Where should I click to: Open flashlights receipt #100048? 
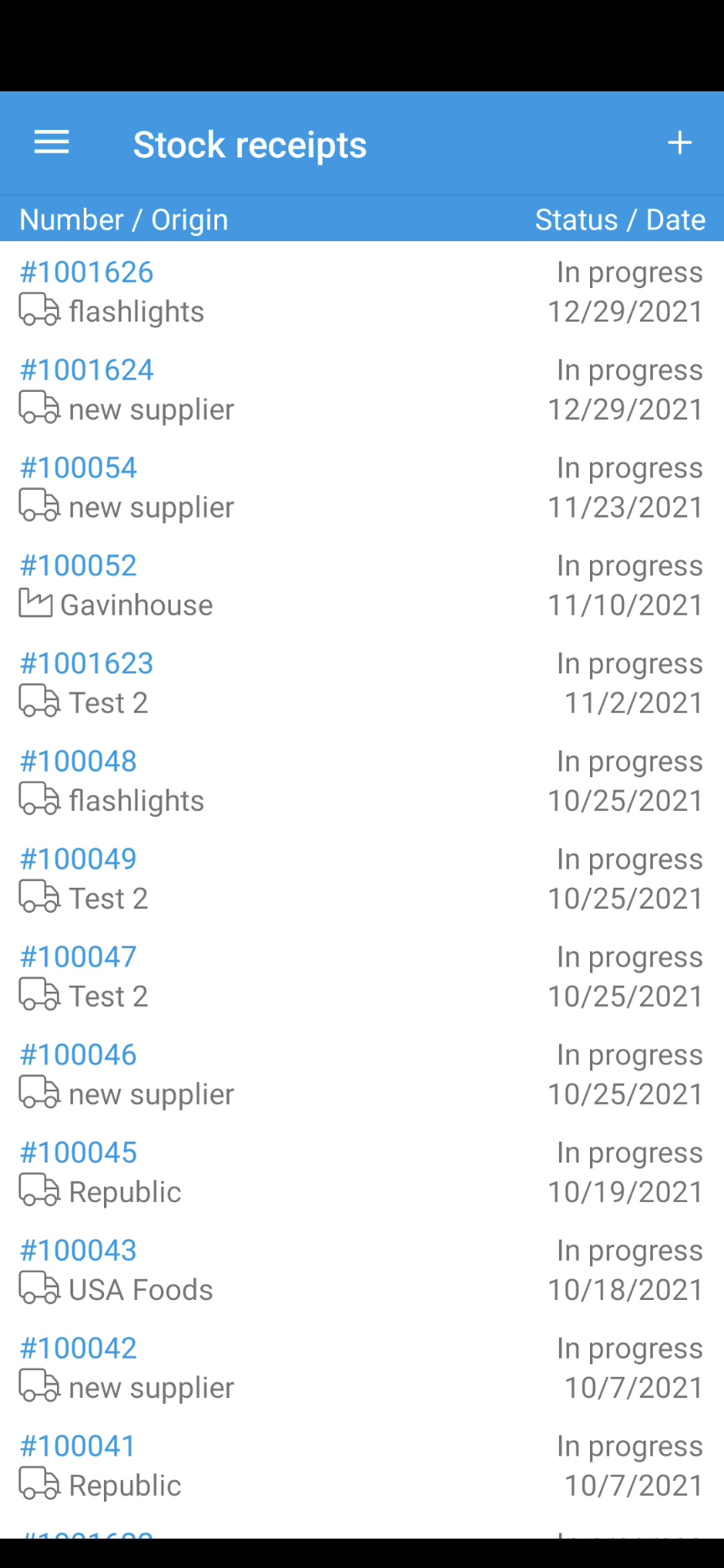[x=362, y=781]
